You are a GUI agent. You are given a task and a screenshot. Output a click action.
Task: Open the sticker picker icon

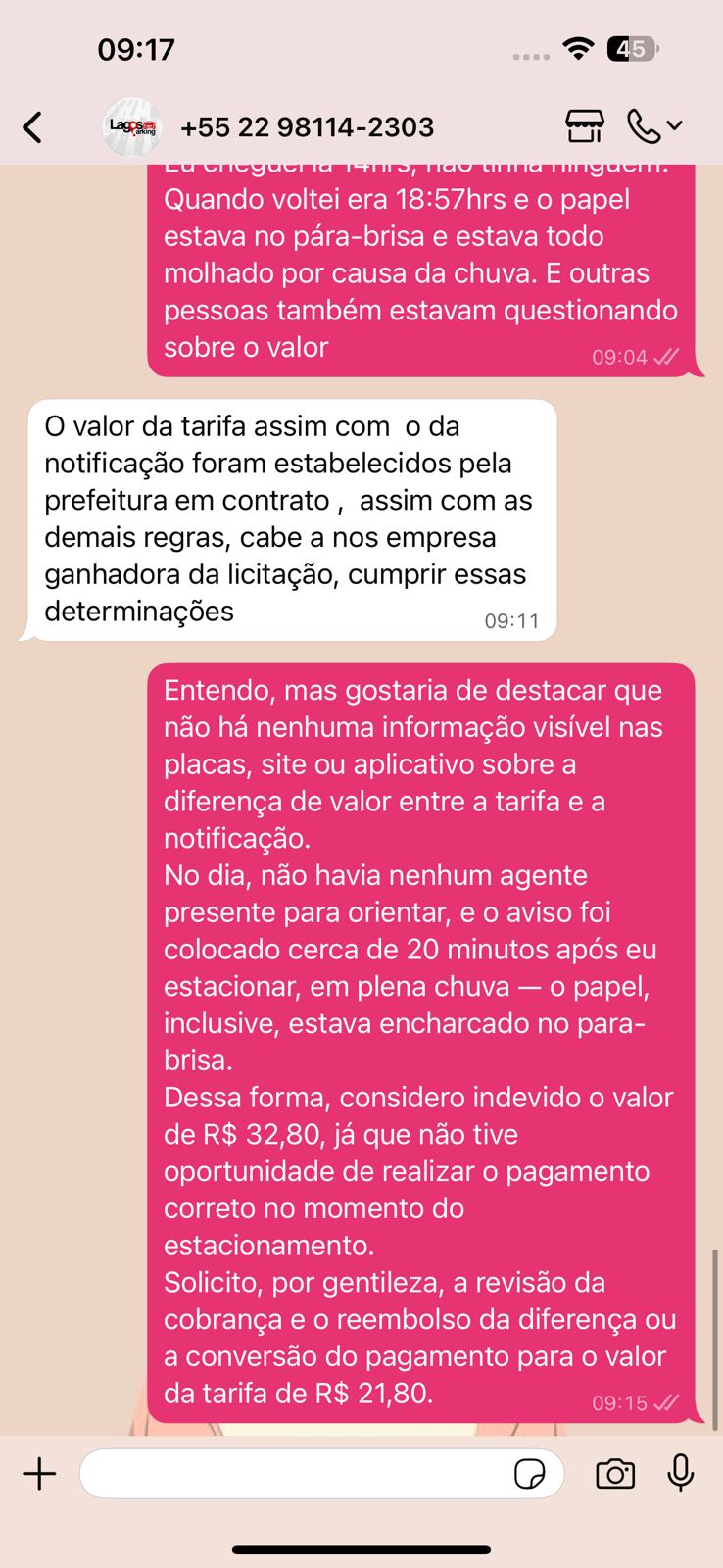[530, 1474]
